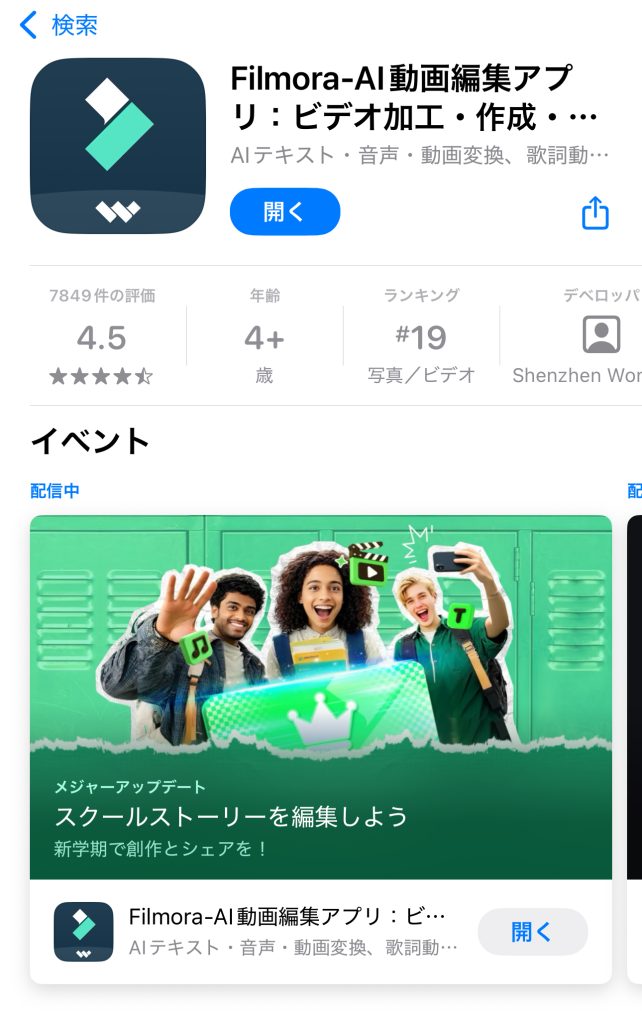View the 7849 ratings and reviews
Viewport: 642px width, 1024px height.
click(x=102, y=338)
